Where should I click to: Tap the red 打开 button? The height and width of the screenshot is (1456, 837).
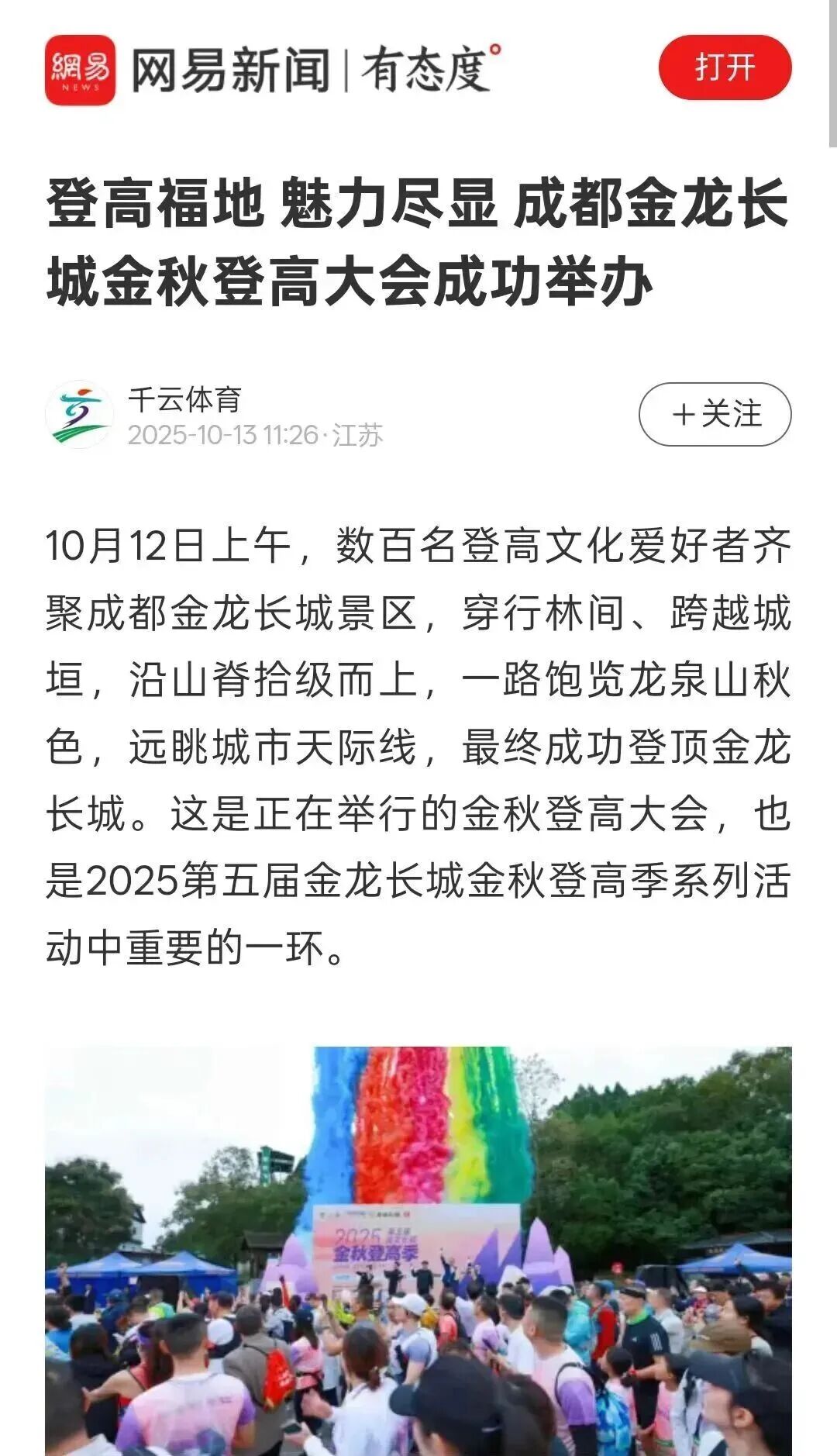[x=725, y=67]
